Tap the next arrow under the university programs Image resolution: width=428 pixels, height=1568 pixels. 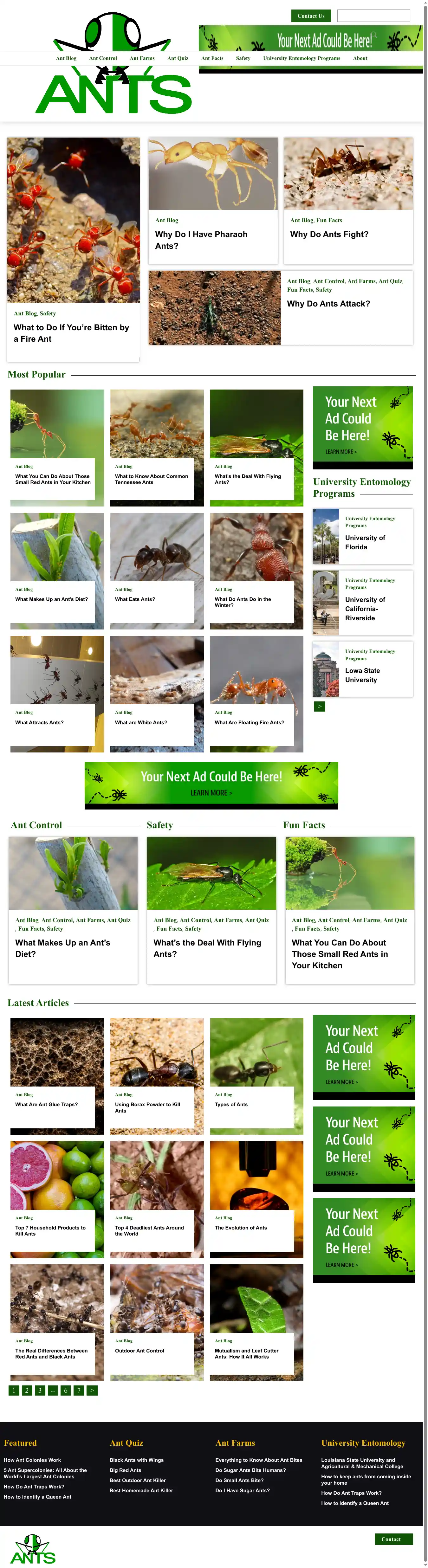(320, 706)
